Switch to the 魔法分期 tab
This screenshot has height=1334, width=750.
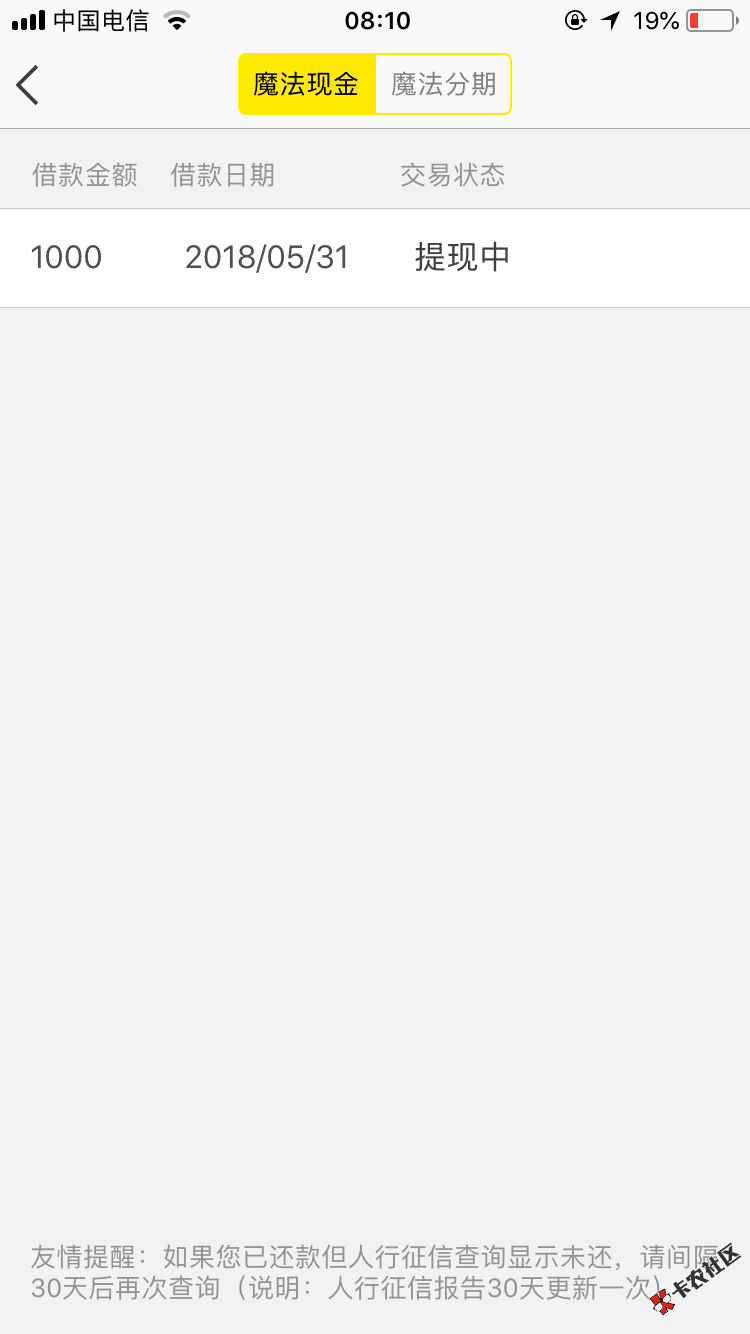(x=443, y=85)
